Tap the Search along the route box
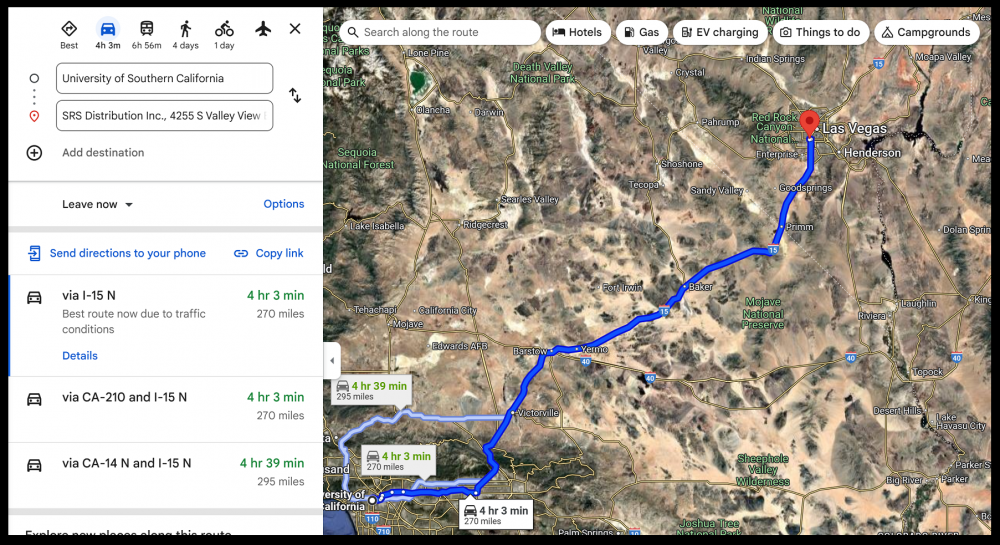1000x545 pixels. 440,32
